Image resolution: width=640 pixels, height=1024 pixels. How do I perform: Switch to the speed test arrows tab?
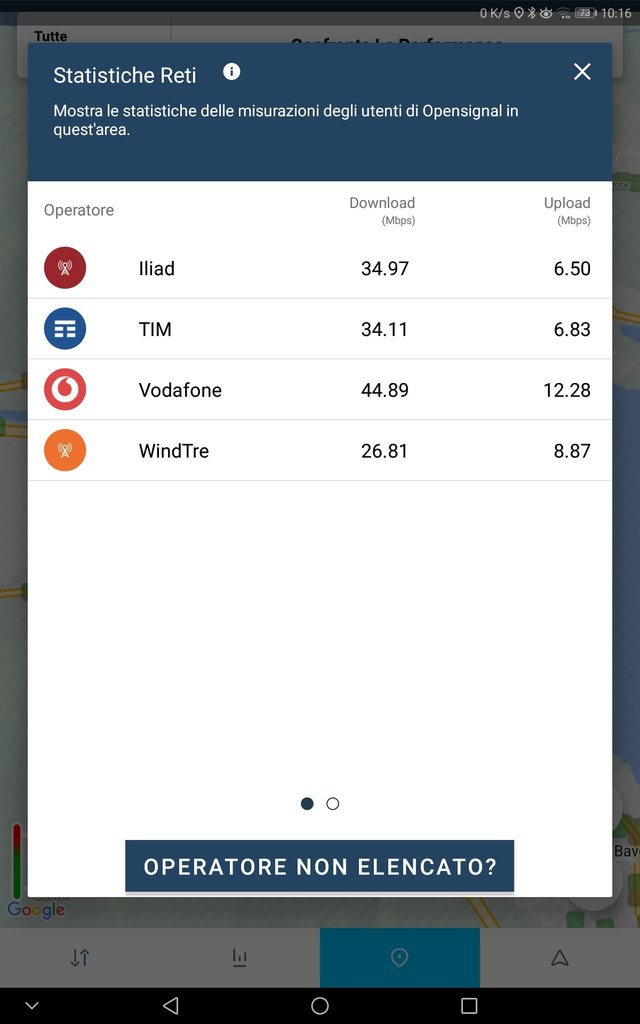coord(80,958)
